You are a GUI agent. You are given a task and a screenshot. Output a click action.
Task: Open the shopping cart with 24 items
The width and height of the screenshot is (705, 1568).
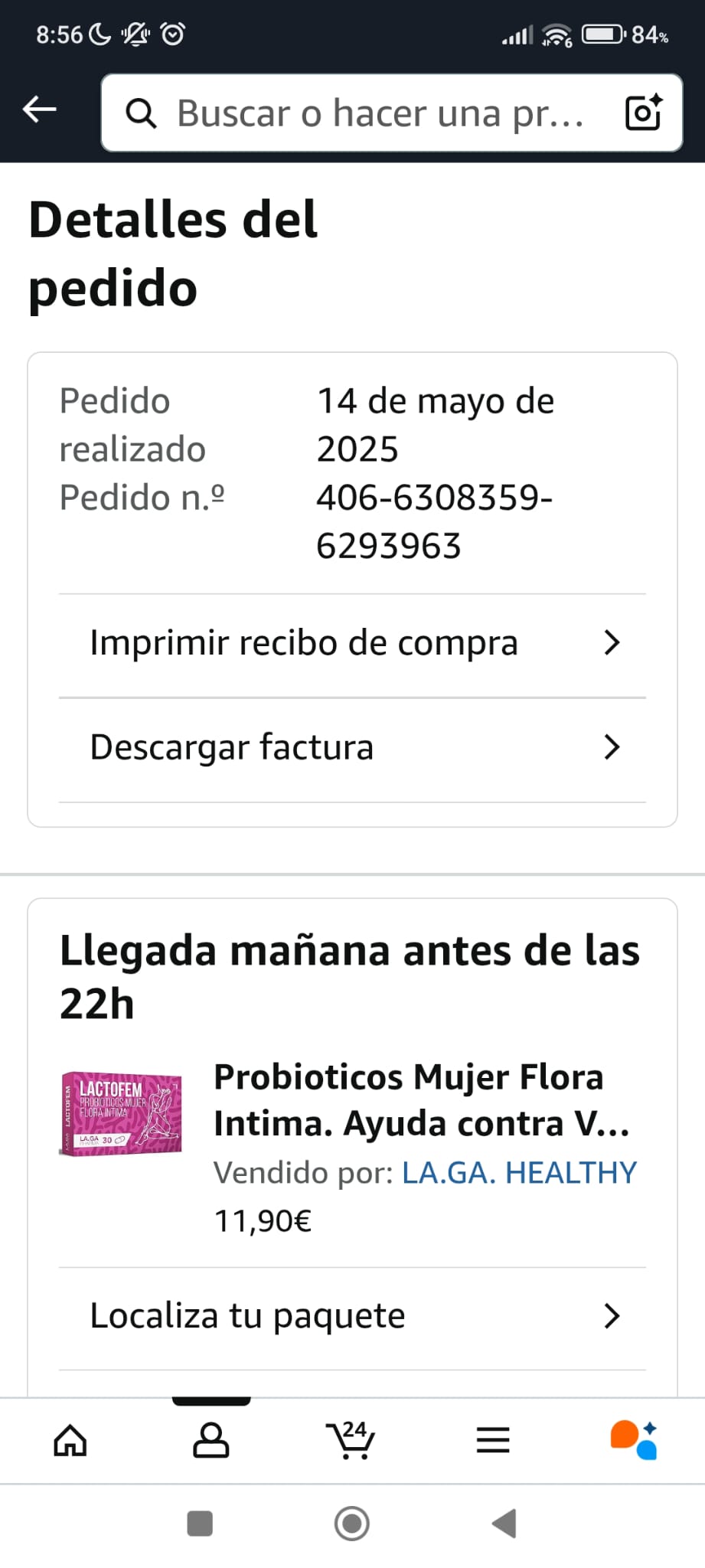click(x=351, y=1440)
